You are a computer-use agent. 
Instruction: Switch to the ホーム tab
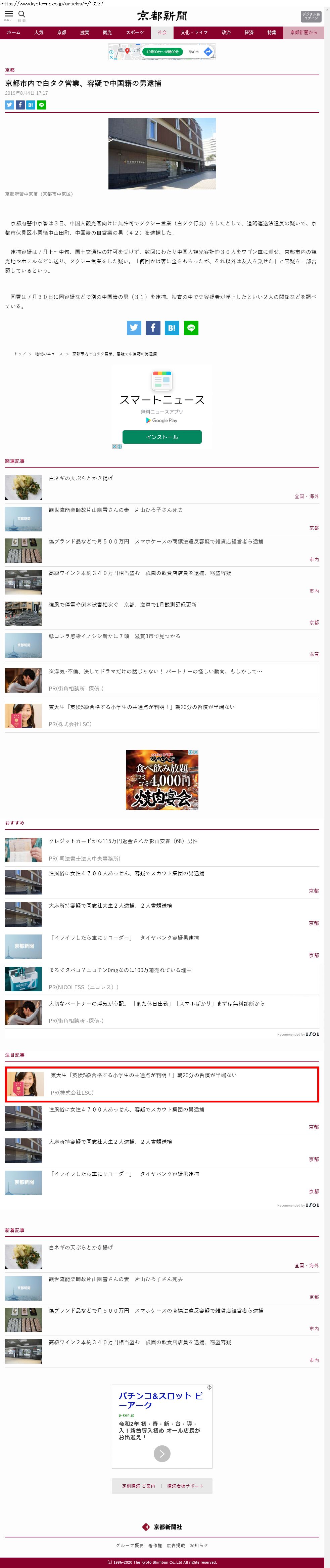[x=13, y=33]
